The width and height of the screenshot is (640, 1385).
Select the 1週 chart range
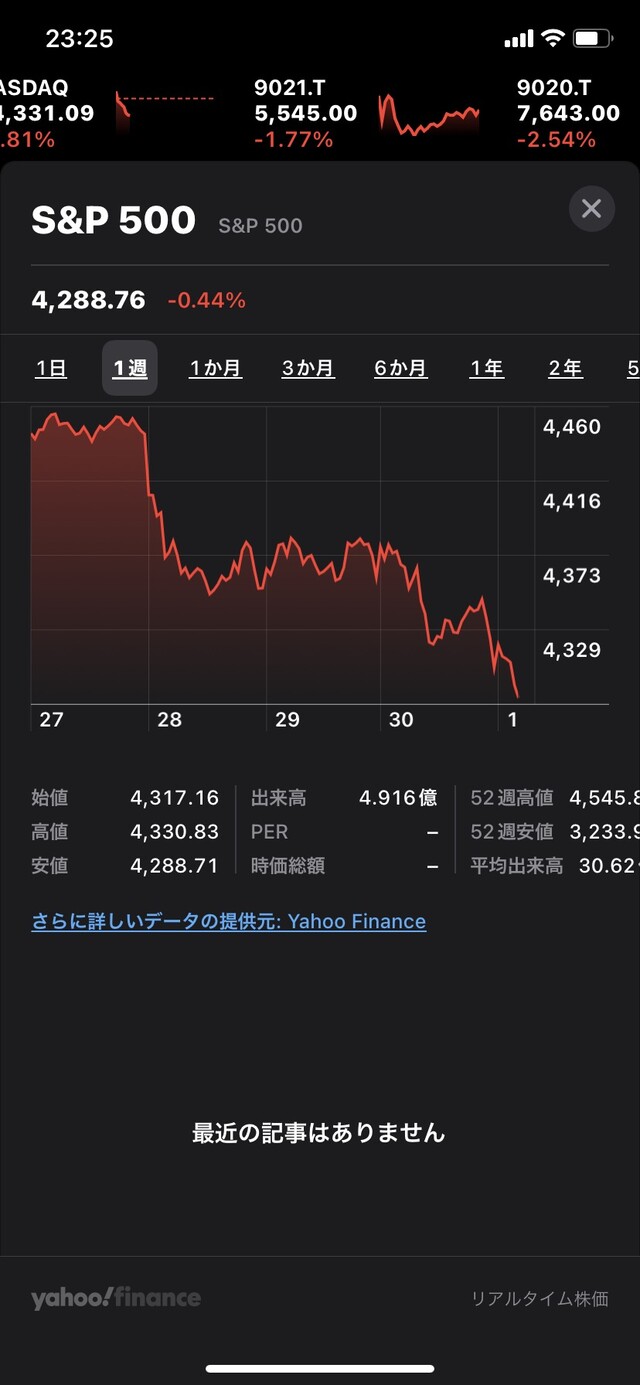pos(130,368)
